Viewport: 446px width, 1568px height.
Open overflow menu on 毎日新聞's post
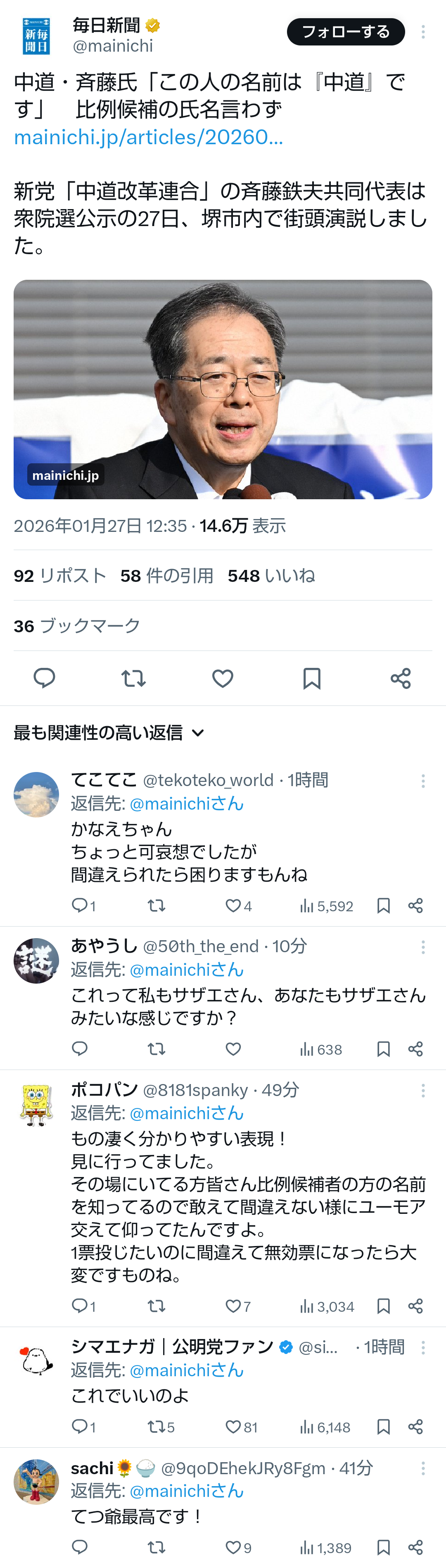(x=423, y=32)
